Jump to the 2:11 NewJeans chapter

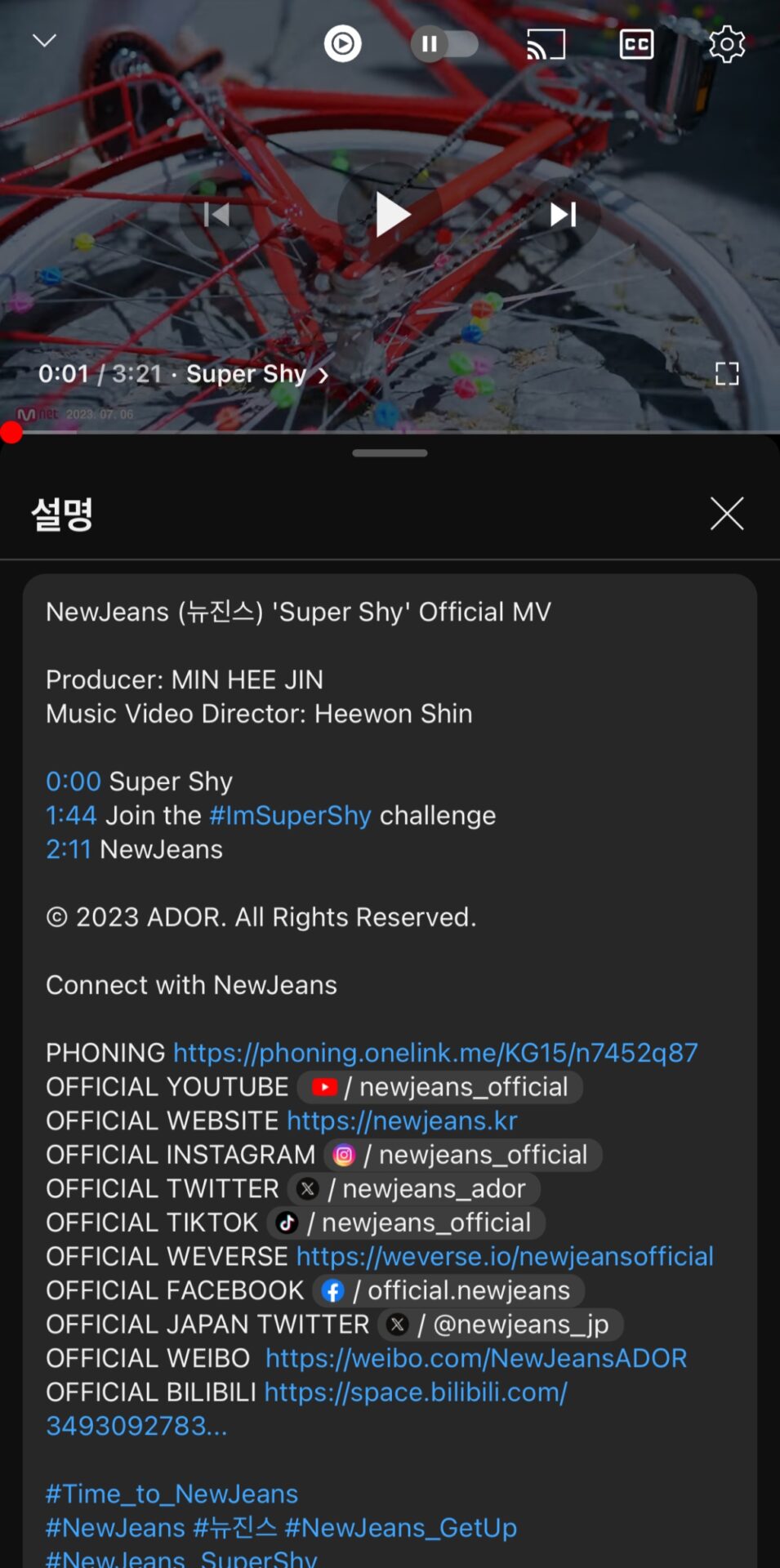(x=69, y=849)
